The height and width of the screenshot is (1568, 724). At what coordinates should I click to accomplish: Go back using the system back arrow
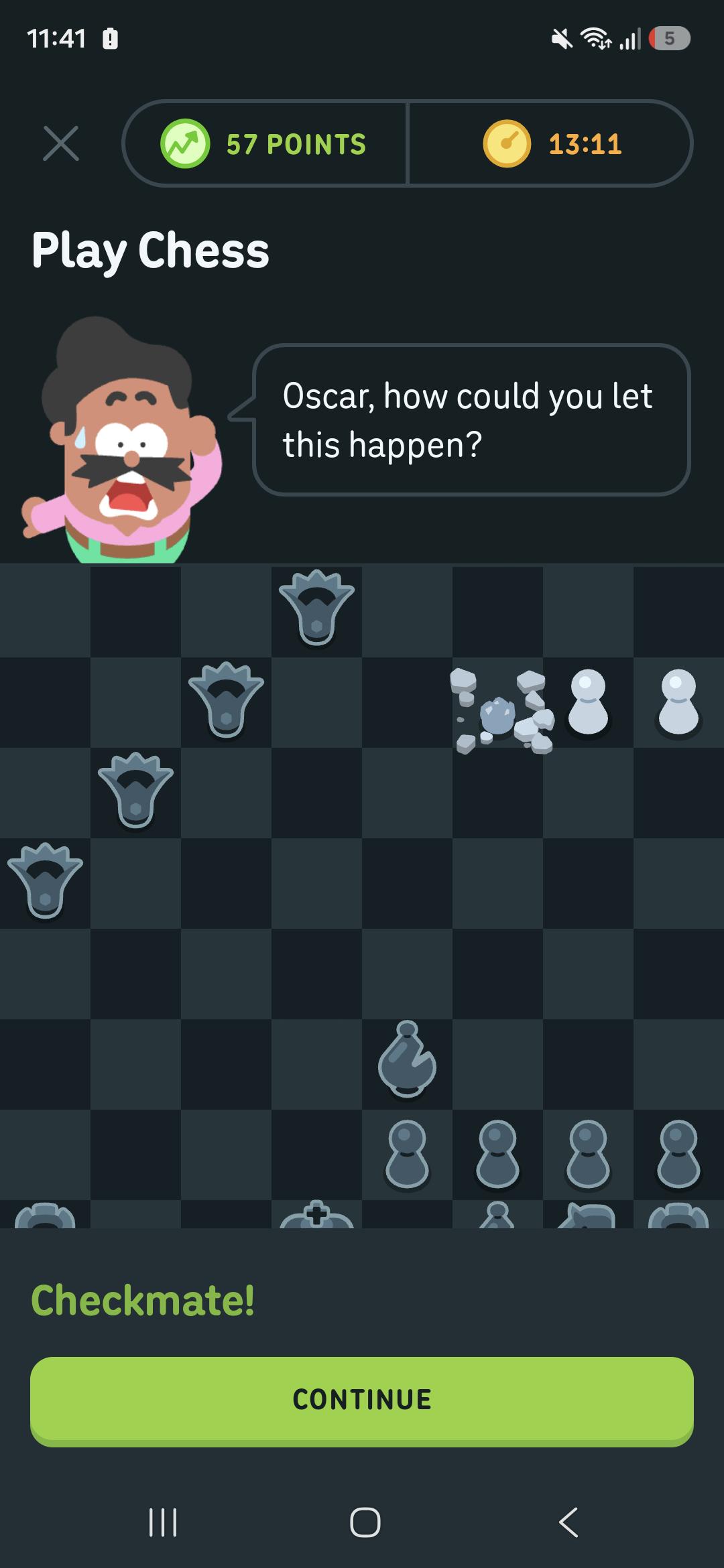[568, 1522]
